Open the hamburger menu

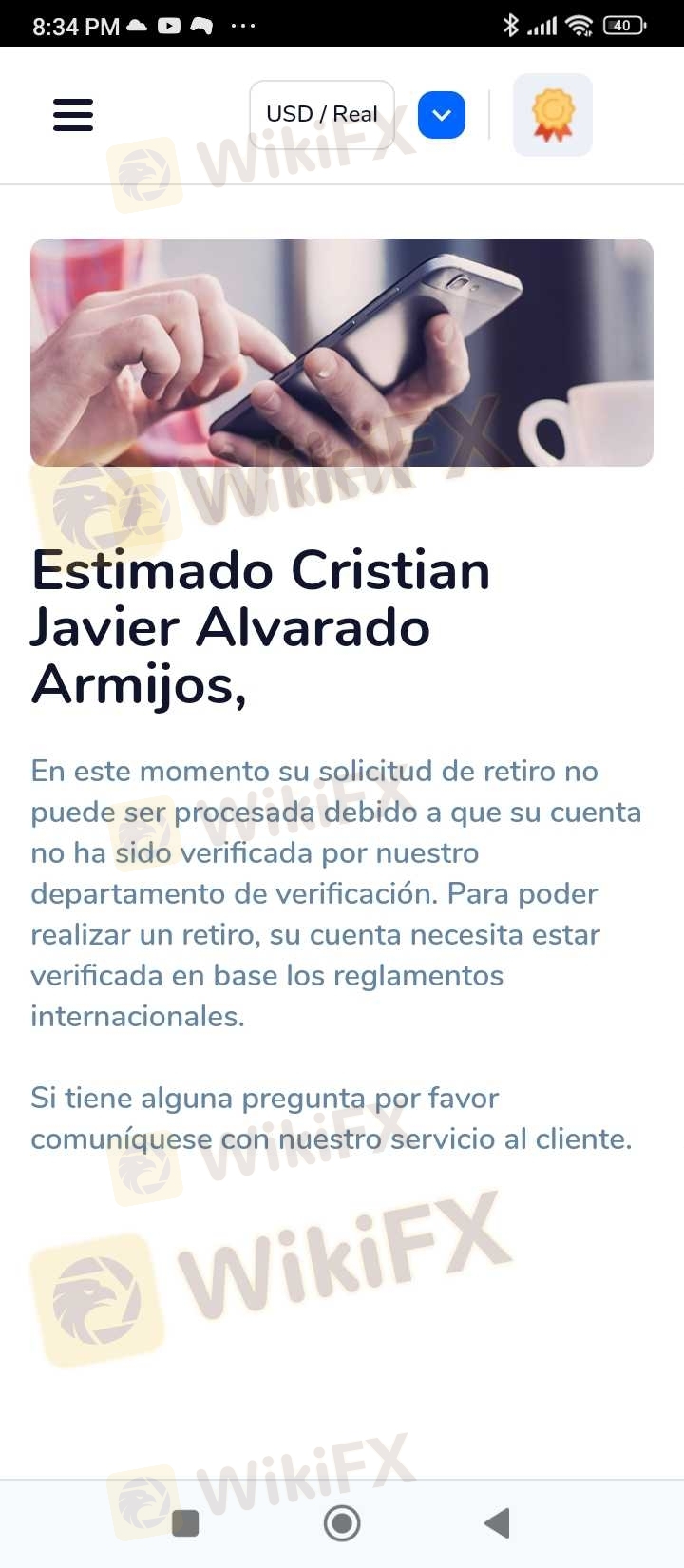(73, 115)
